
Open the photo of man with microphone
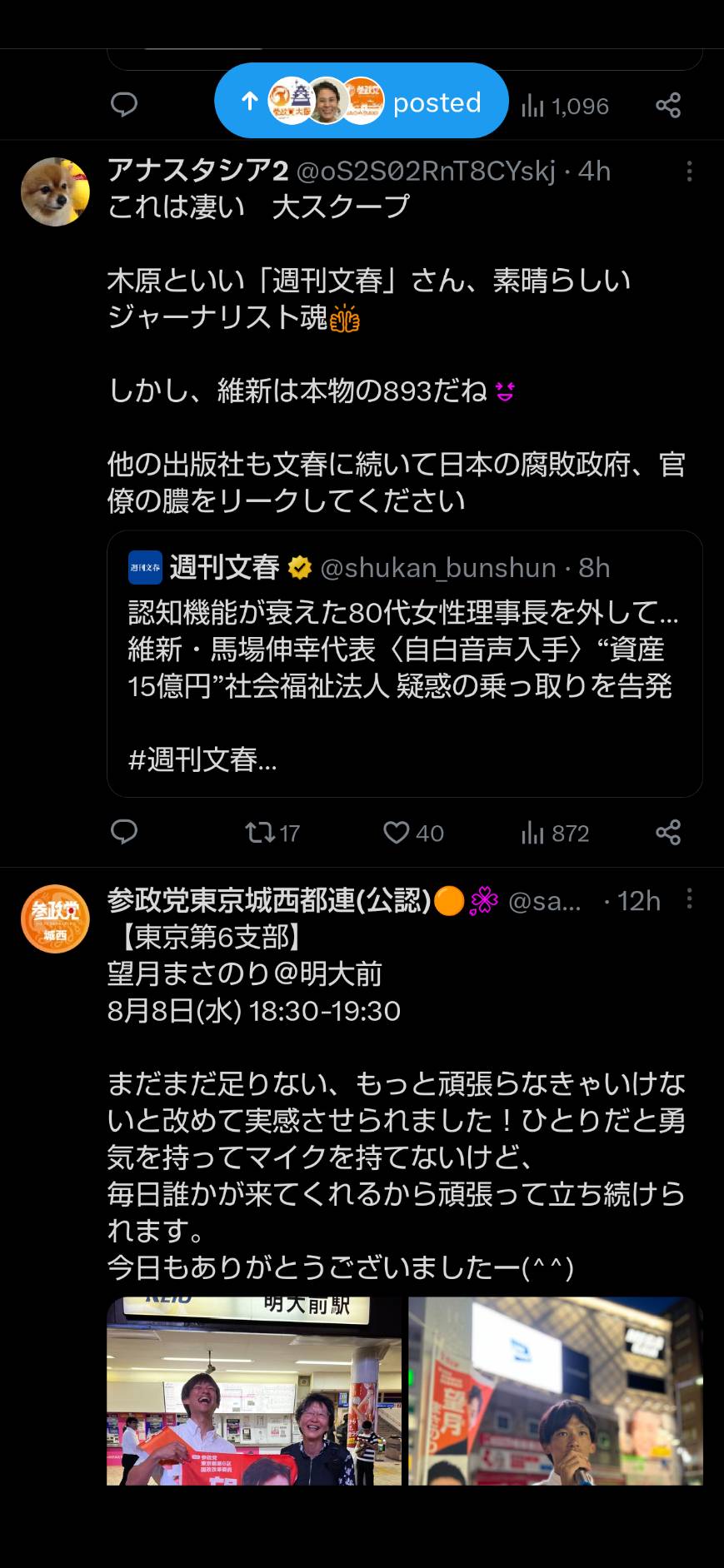click(x=556, y=1391)
